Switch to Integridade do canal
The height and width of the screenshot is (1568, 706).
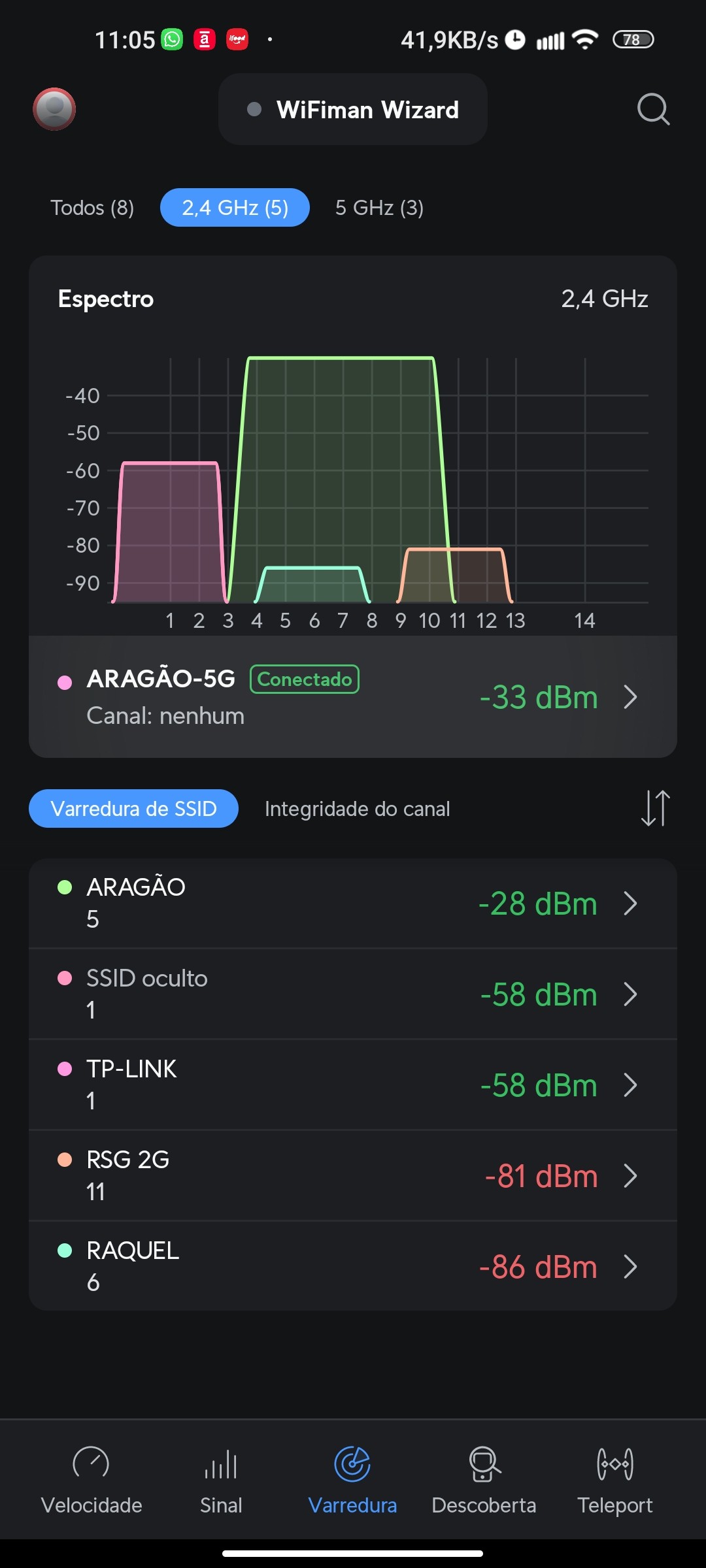(x=357, y=809)
